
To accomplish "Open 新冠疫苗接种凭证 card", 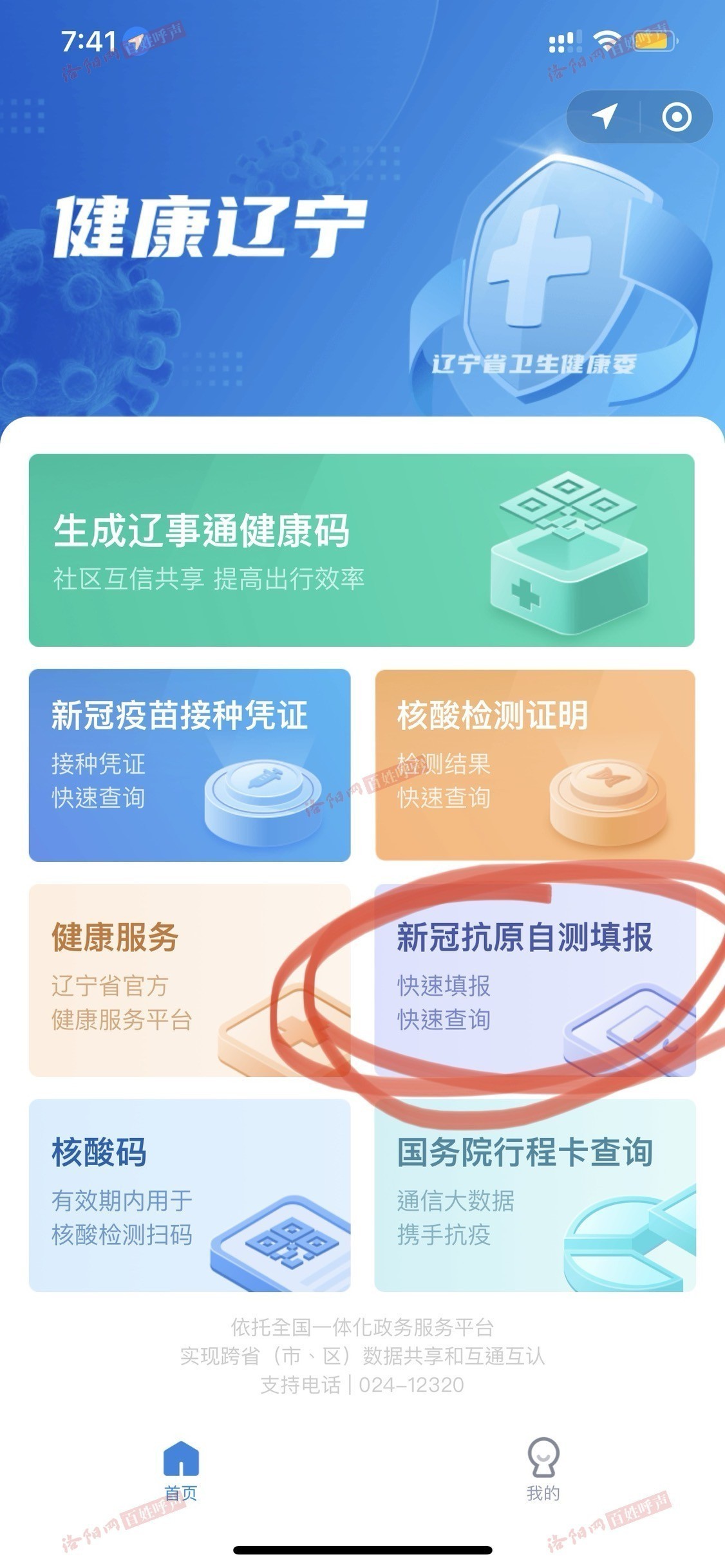I will click(190, 765).
